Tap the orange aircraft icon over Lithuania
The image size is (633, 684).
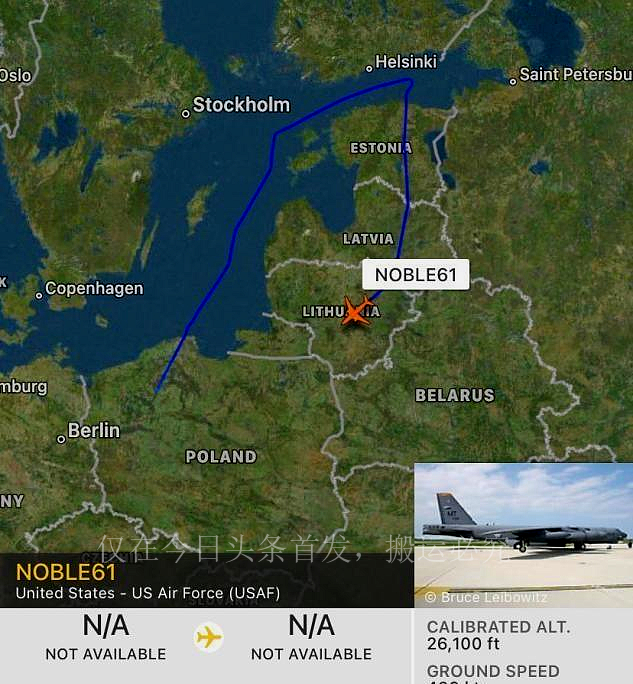point(355,311)
